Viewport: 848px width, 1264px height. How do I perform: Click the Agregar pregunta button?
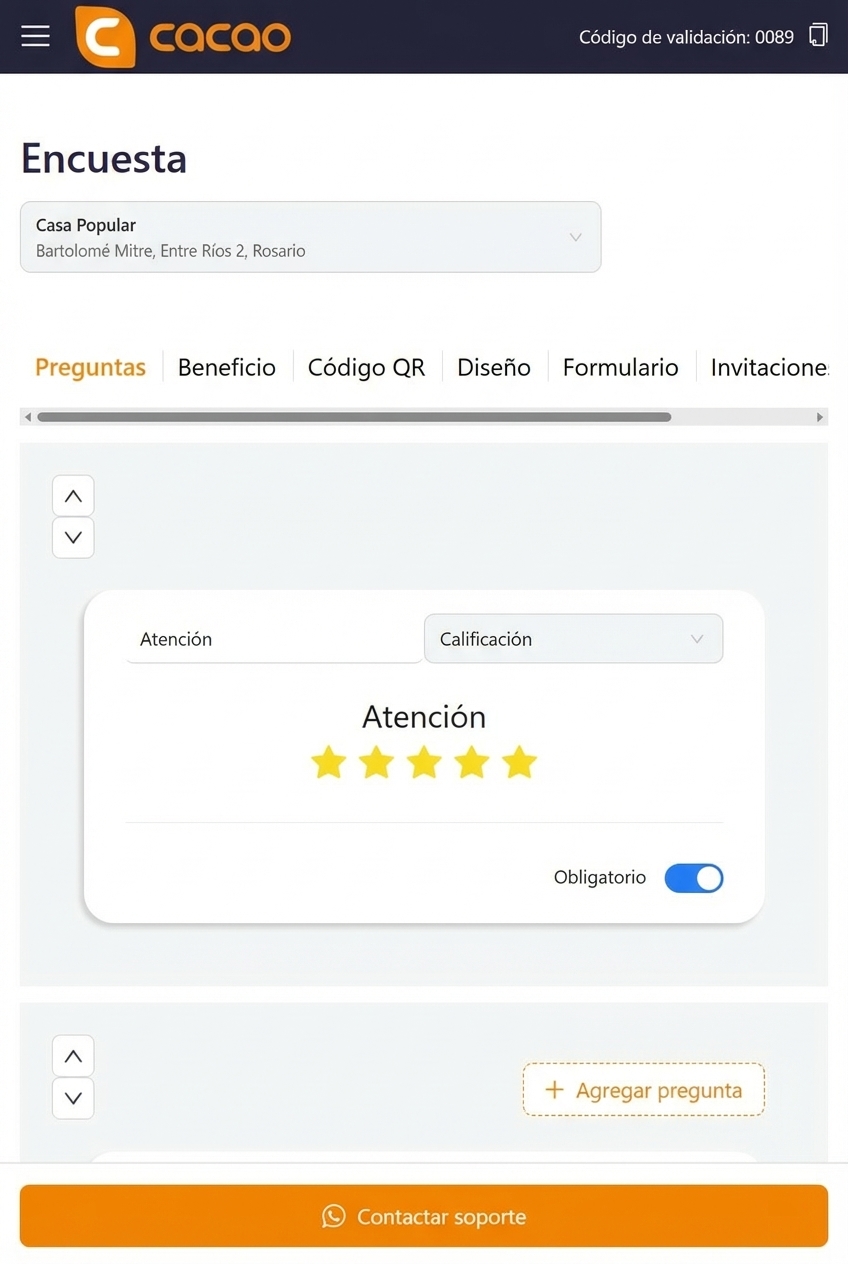coord(643,1089)
